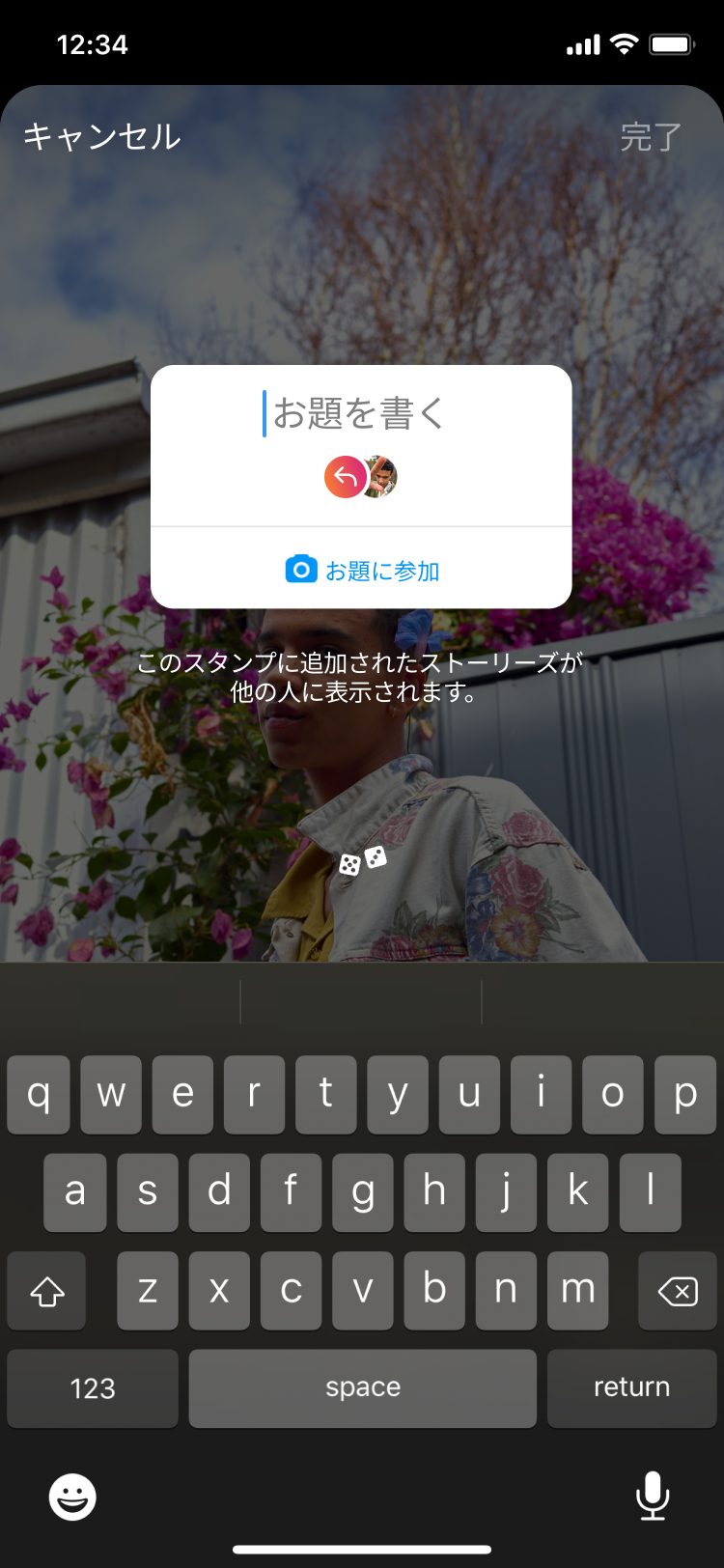The height and width of the screenshot is (1568, 724).
Task: Tap 完了 to finish editing
Action: point(651,137)
